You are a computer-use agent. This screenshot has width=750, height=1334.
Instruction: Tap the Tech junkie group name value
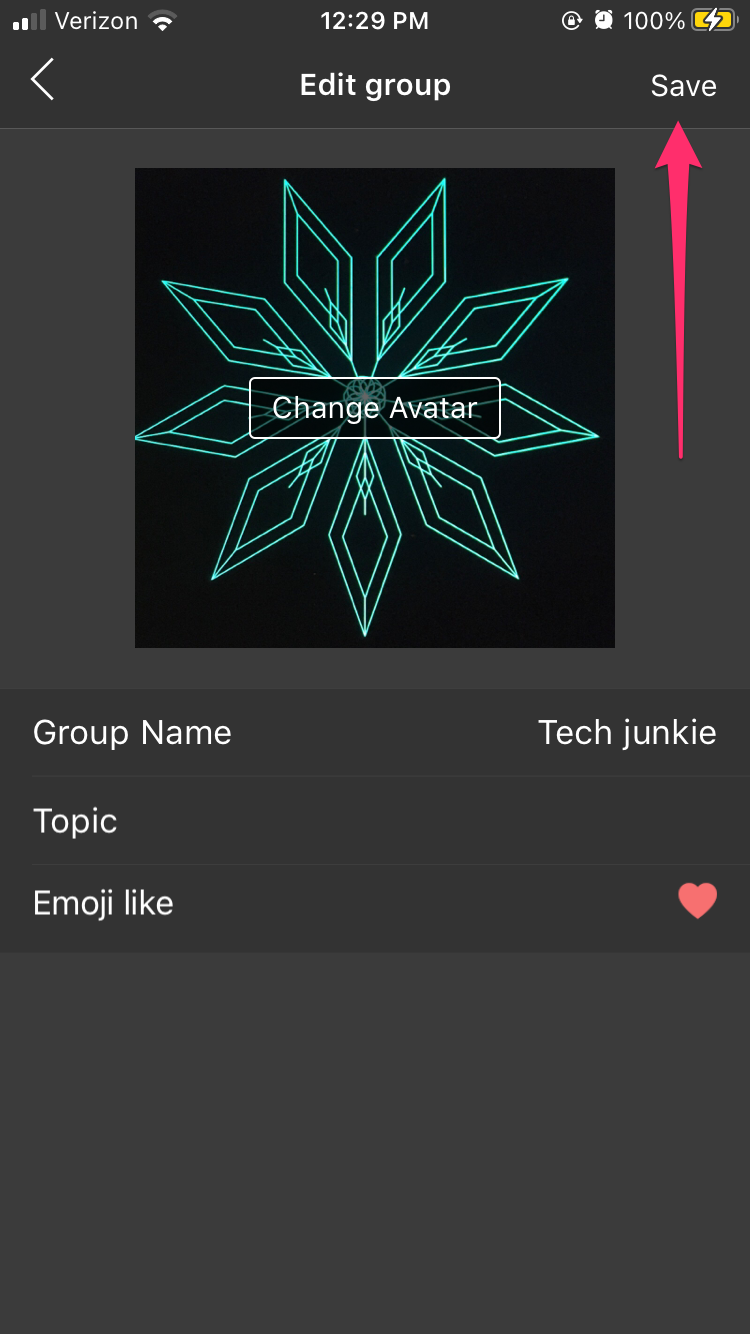(627, 733)
